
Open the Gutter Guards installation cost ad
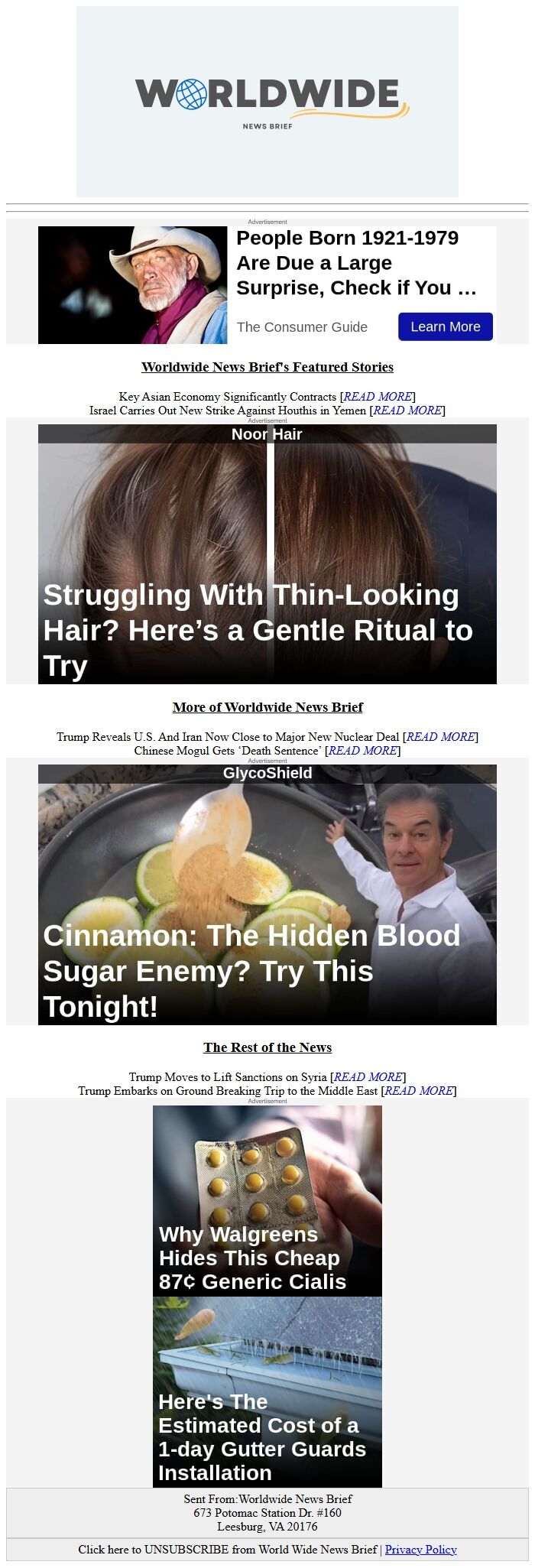[x=267, y=1393]
